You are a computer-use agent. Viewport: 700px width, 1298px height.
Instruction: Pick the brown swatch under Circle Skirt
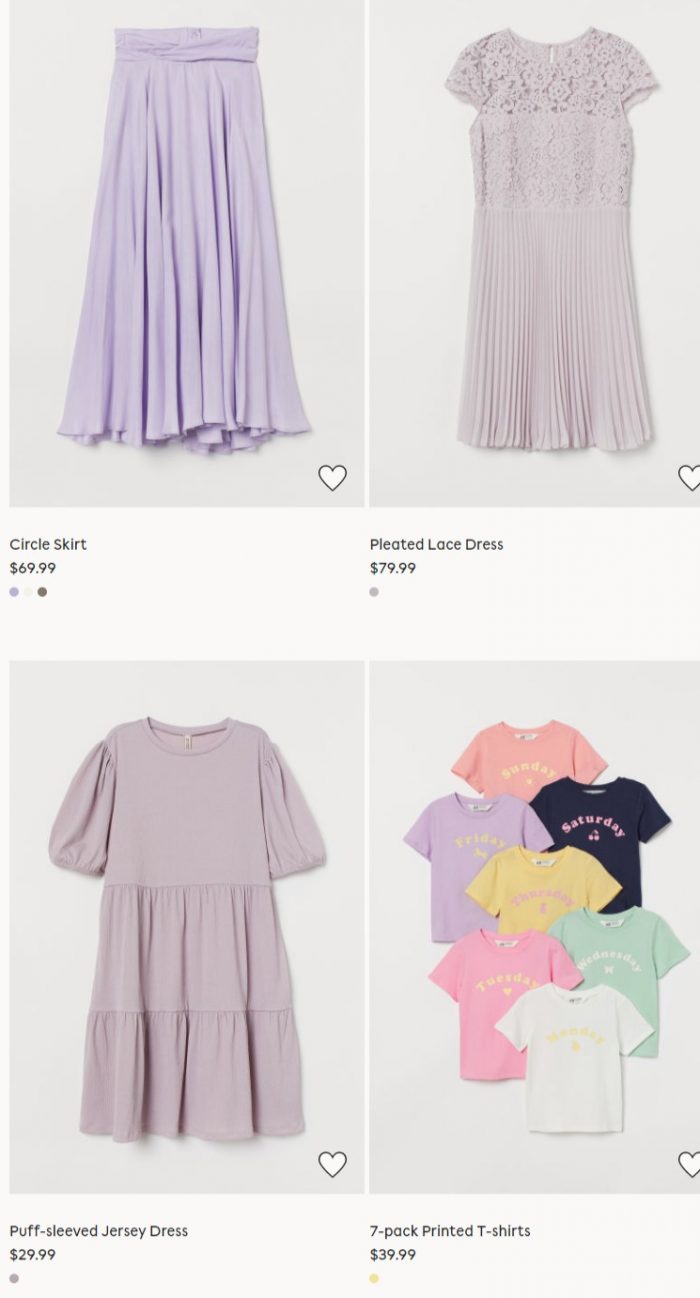coord(42,592)
